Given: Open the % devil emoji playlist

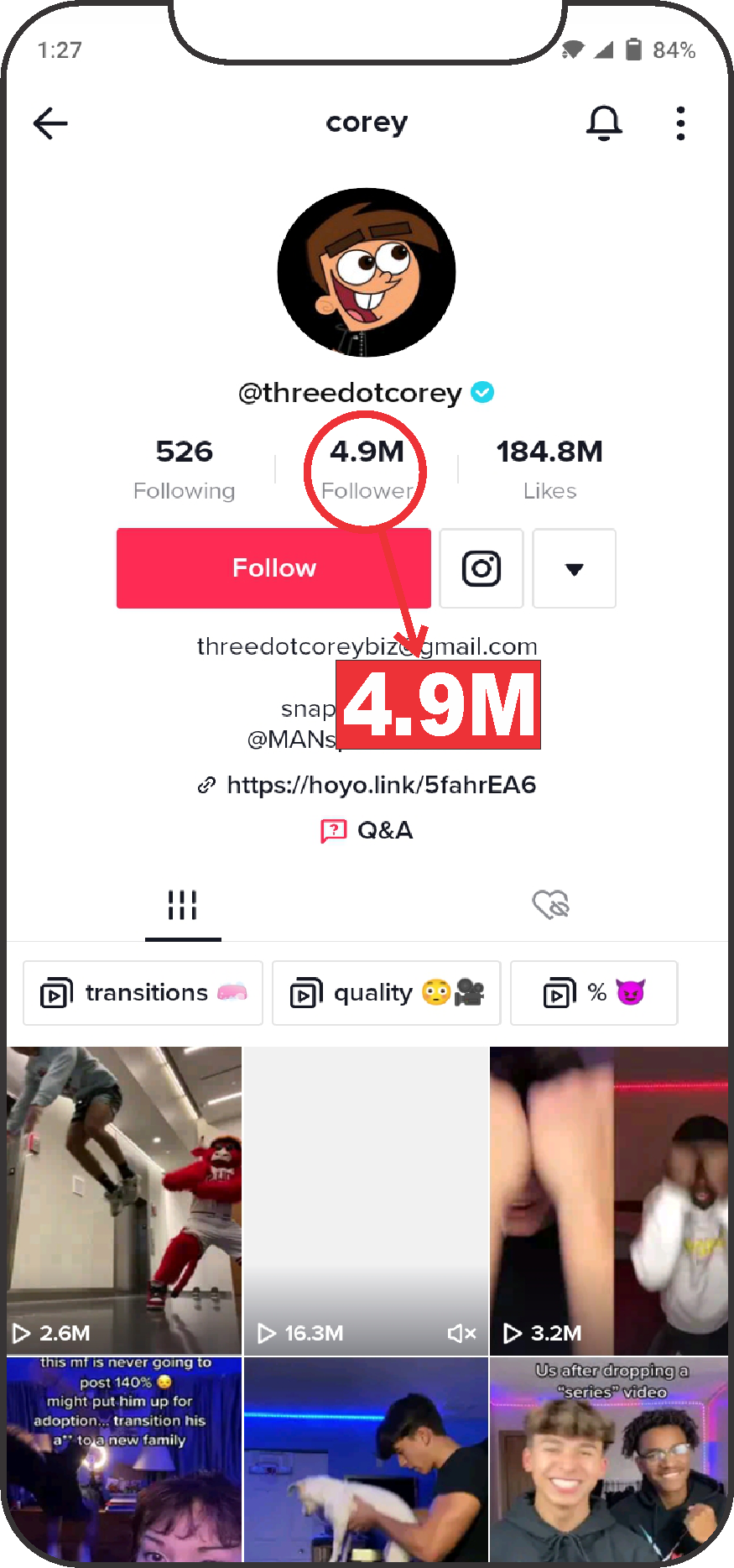Looking at the screenshot, I should tap(594, 993).
